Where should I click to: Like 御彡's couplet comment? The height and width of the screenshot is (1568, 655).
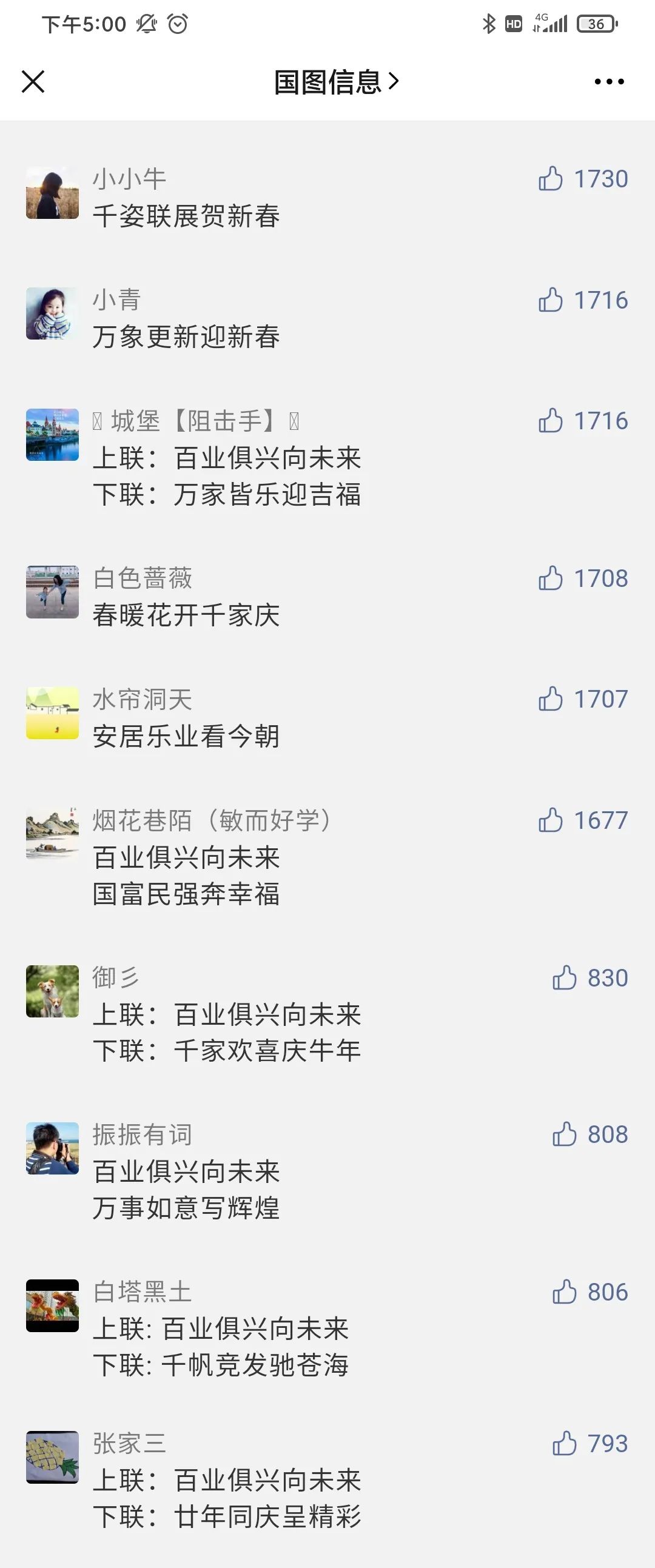pyautogui.click(x=564, y=977)
